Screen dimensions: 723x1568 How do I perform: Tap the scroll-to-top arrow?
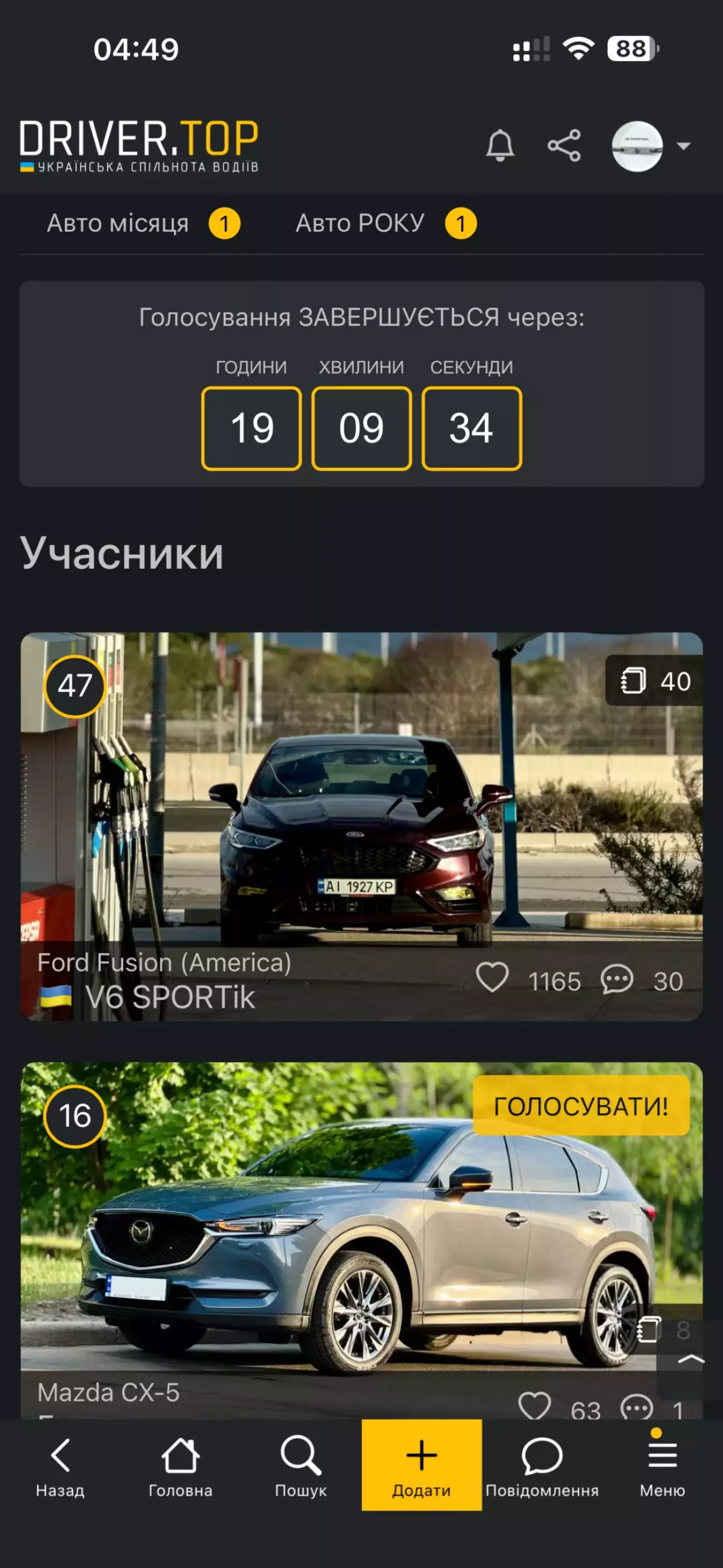pos(690,1359)
